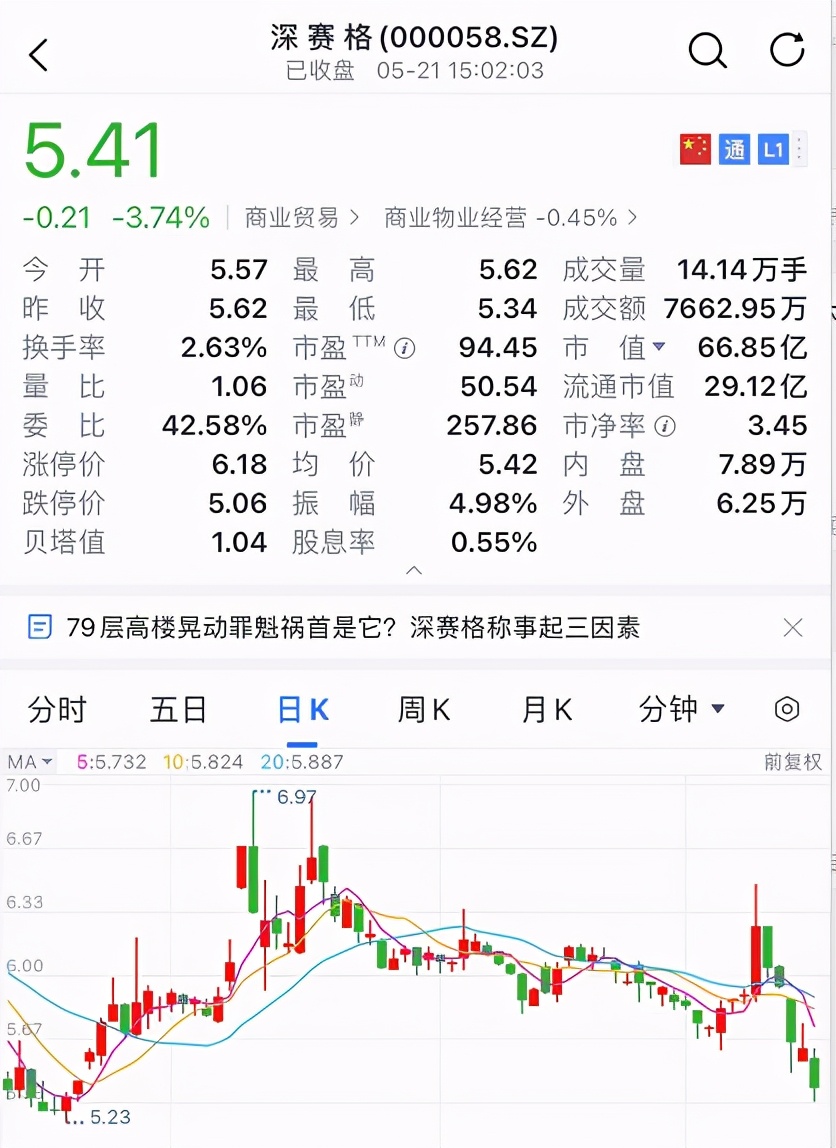The width and height of the screenshot is (836, 1148).
Task: Collapse the quote details panel
Action: coord(414,570)
